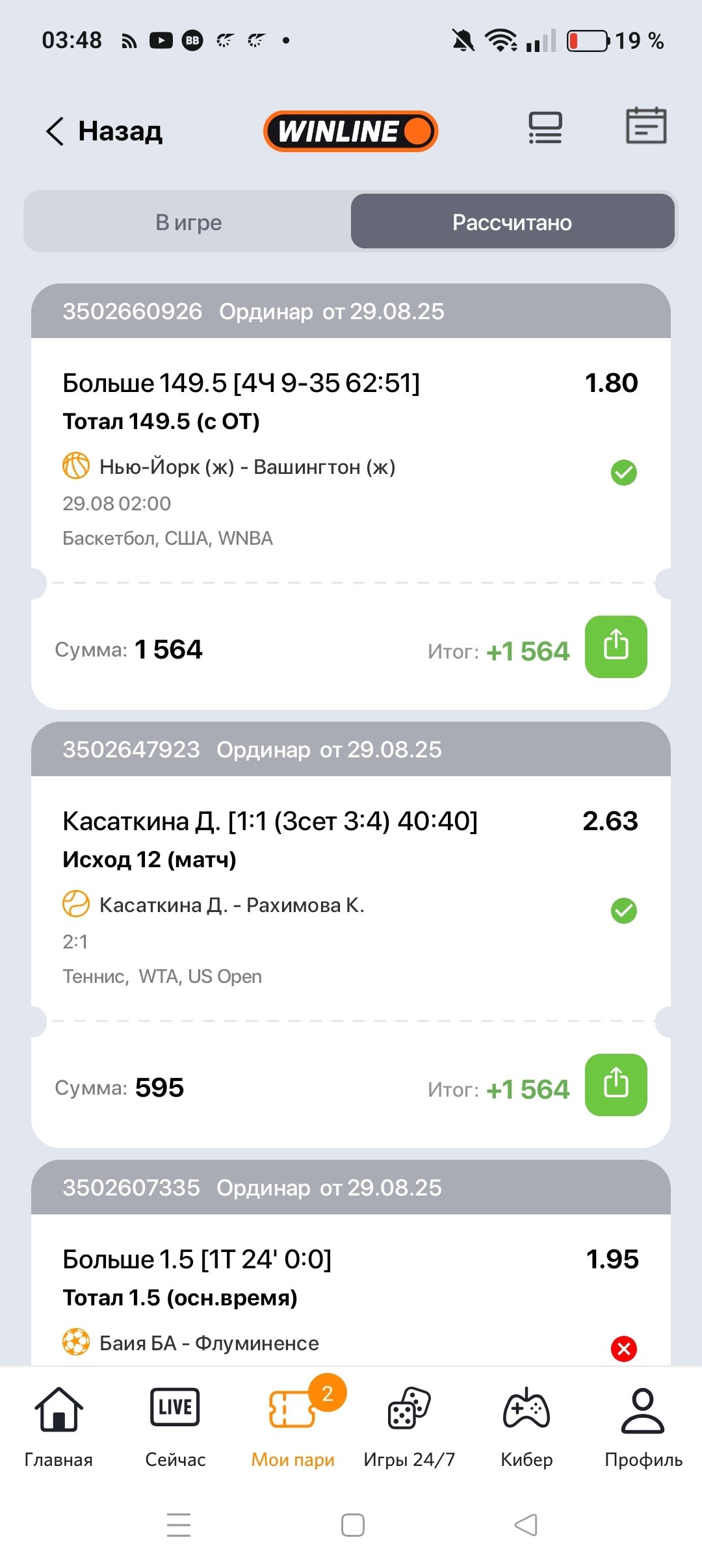The height and width of the screenshot is (1568, 702).
Task: Select the Рассчитано tab
Action: 512,222
